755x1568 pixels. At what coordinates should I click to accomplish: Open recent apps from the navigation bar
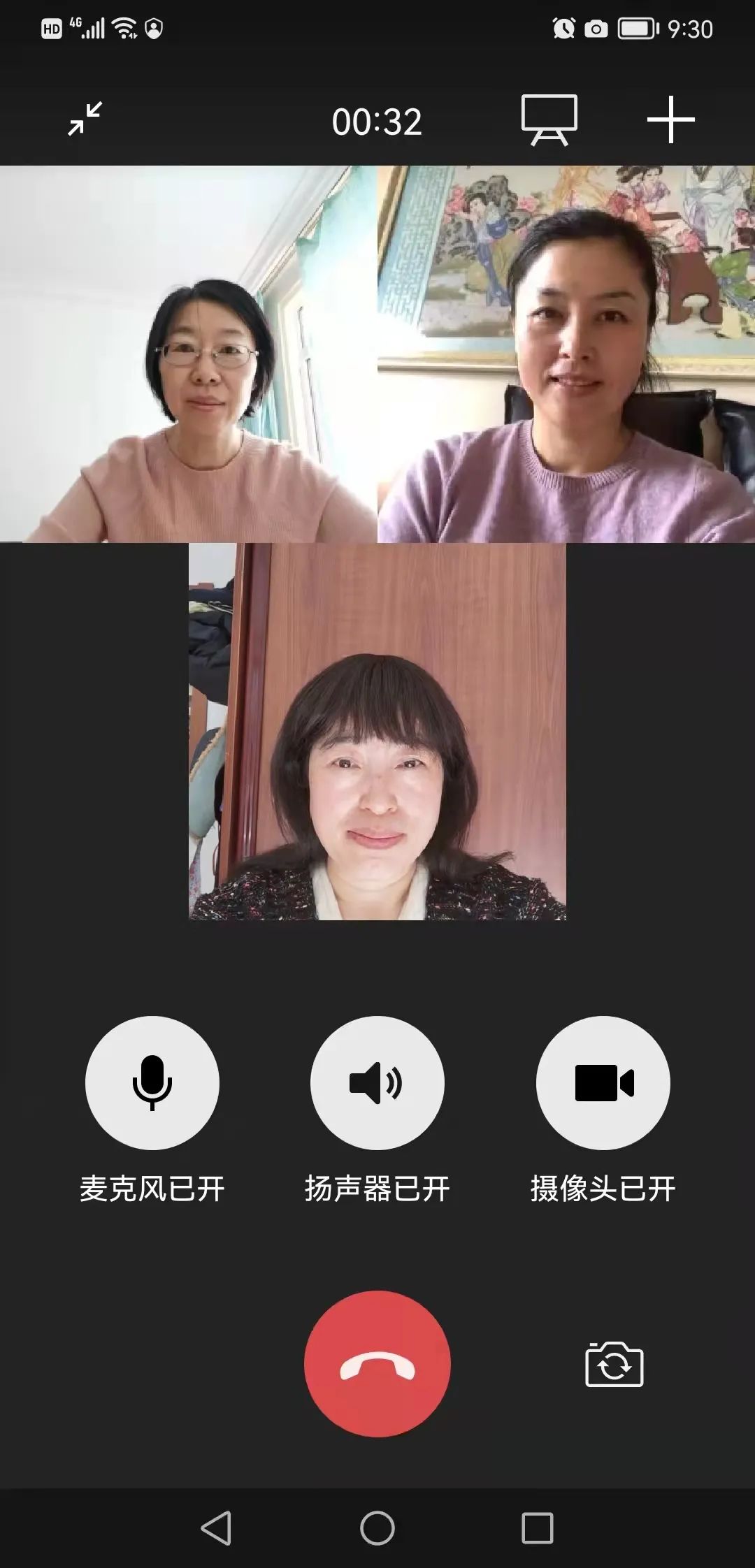pyautogui.click(x=537, y=1528)
